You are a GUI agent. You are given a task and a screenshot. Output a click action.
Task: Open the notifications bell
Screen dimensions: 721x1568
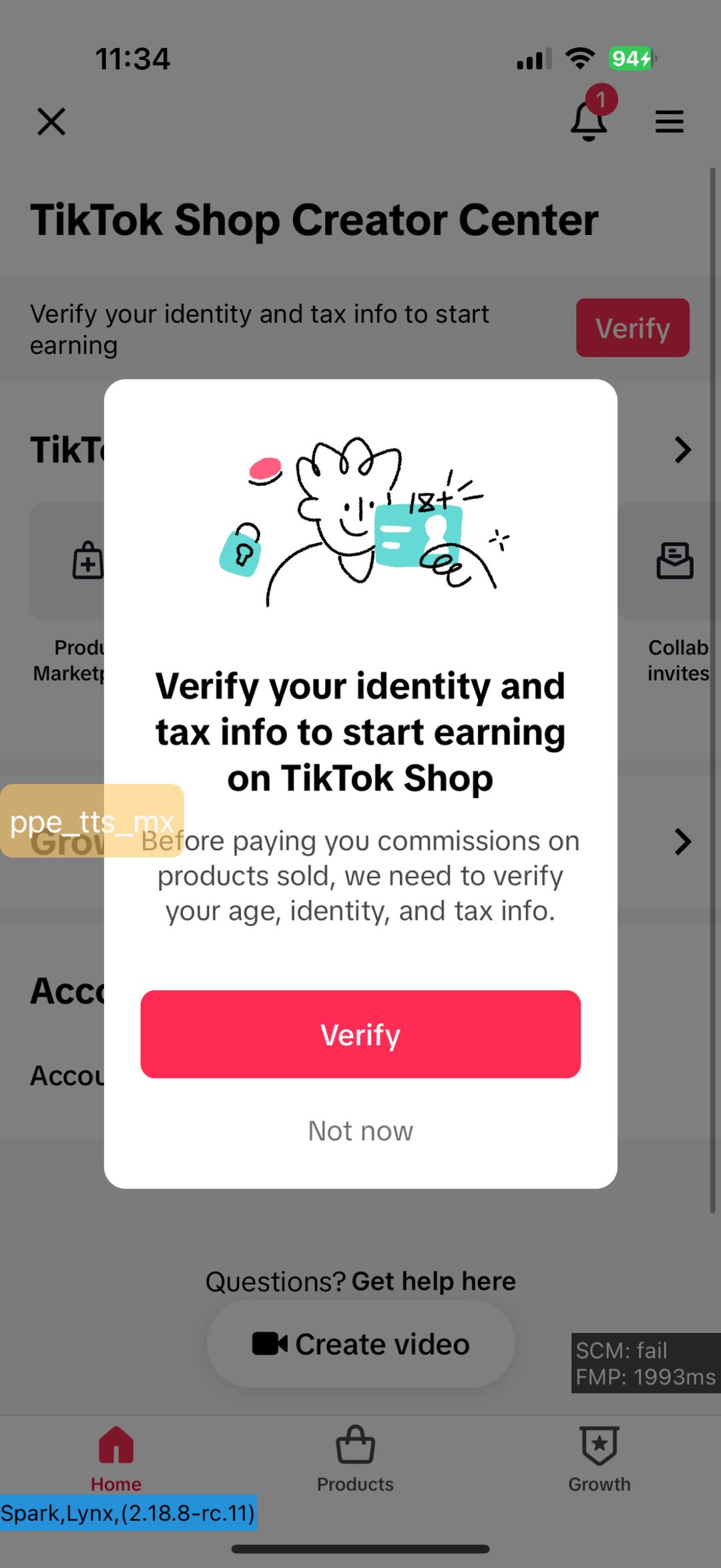point(589,120)
